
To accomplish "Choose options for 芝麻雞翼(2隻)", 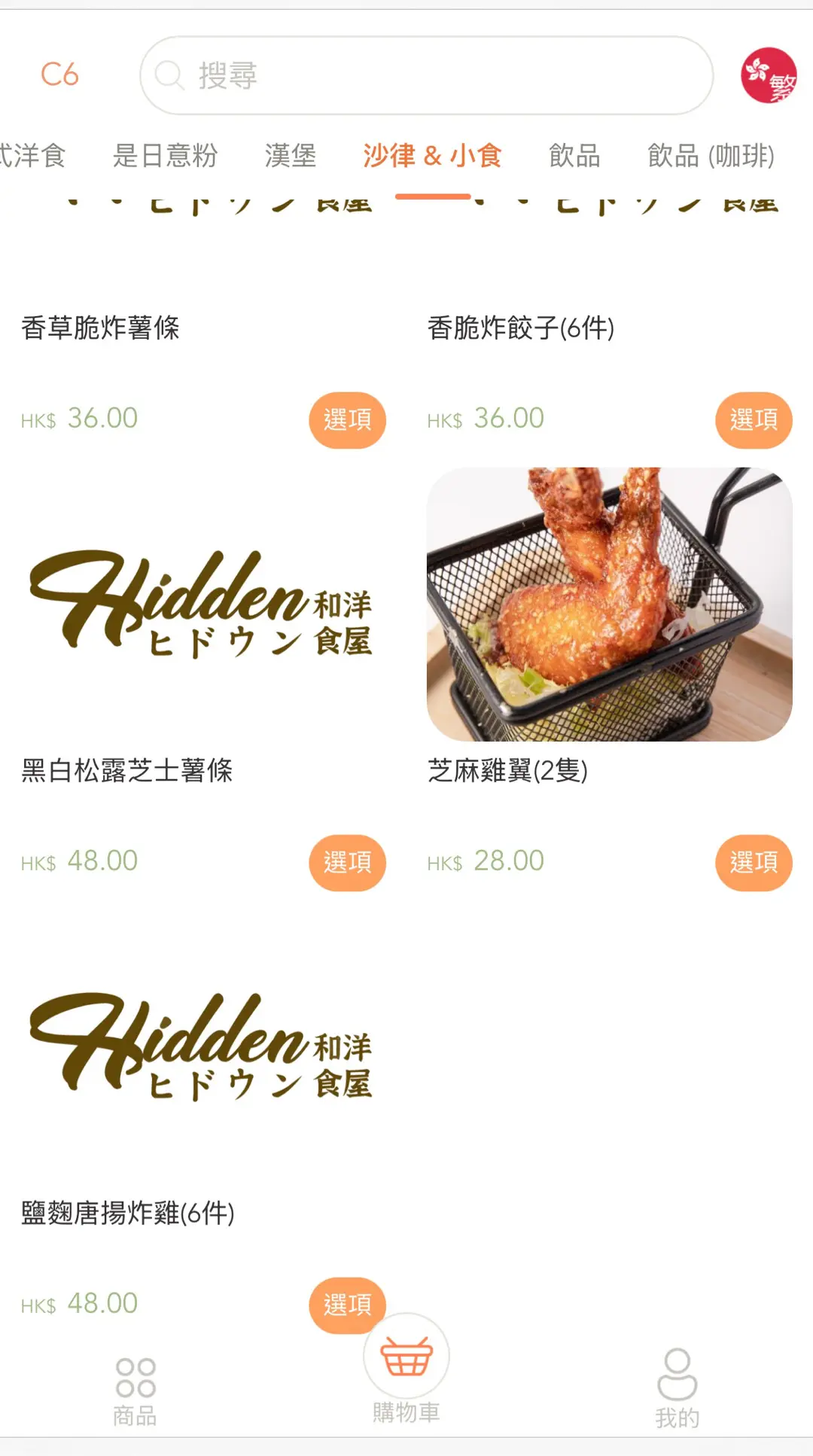I will (753, 863).
